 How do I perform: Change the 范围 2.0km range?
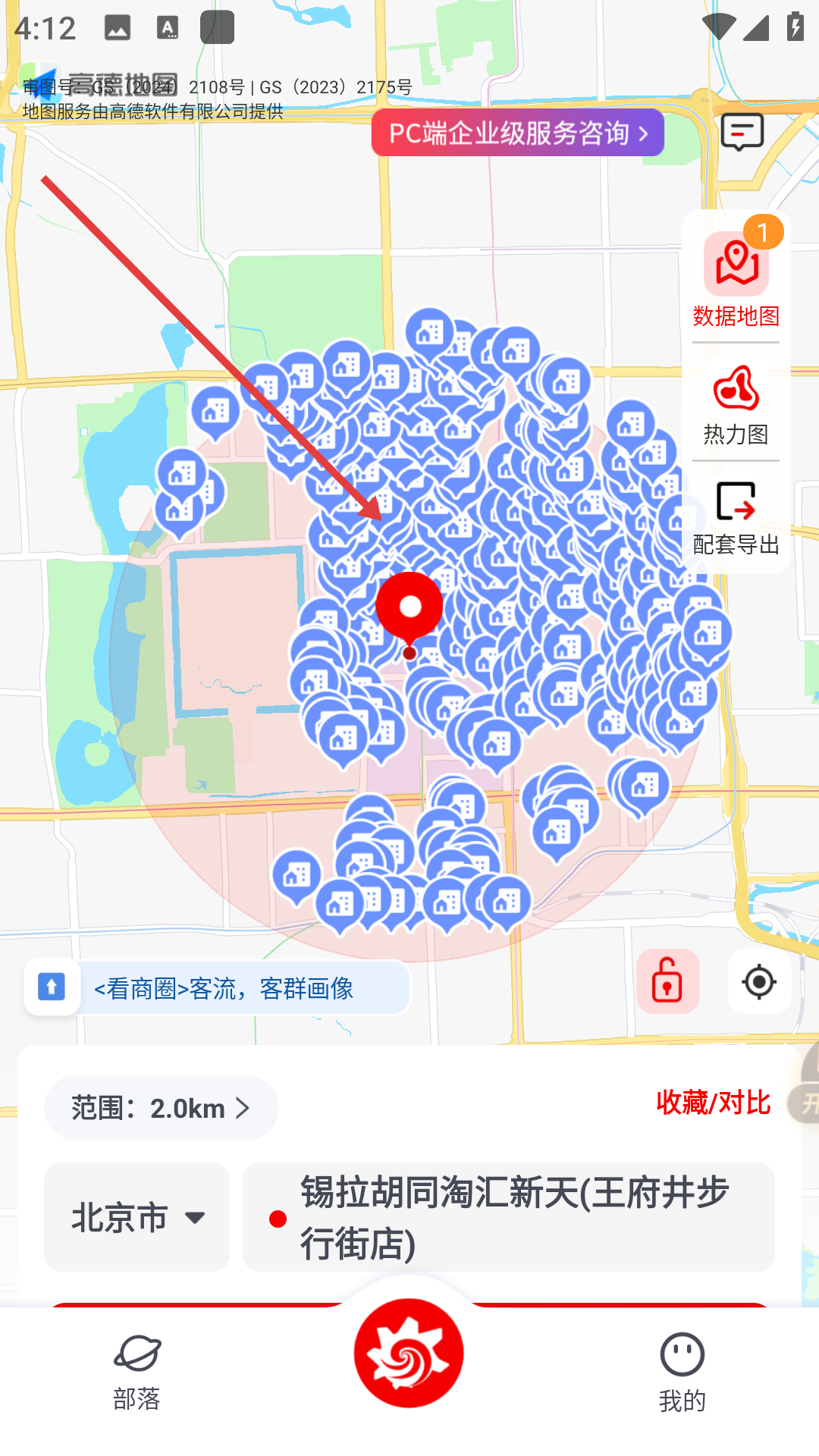coord(161,1108)
